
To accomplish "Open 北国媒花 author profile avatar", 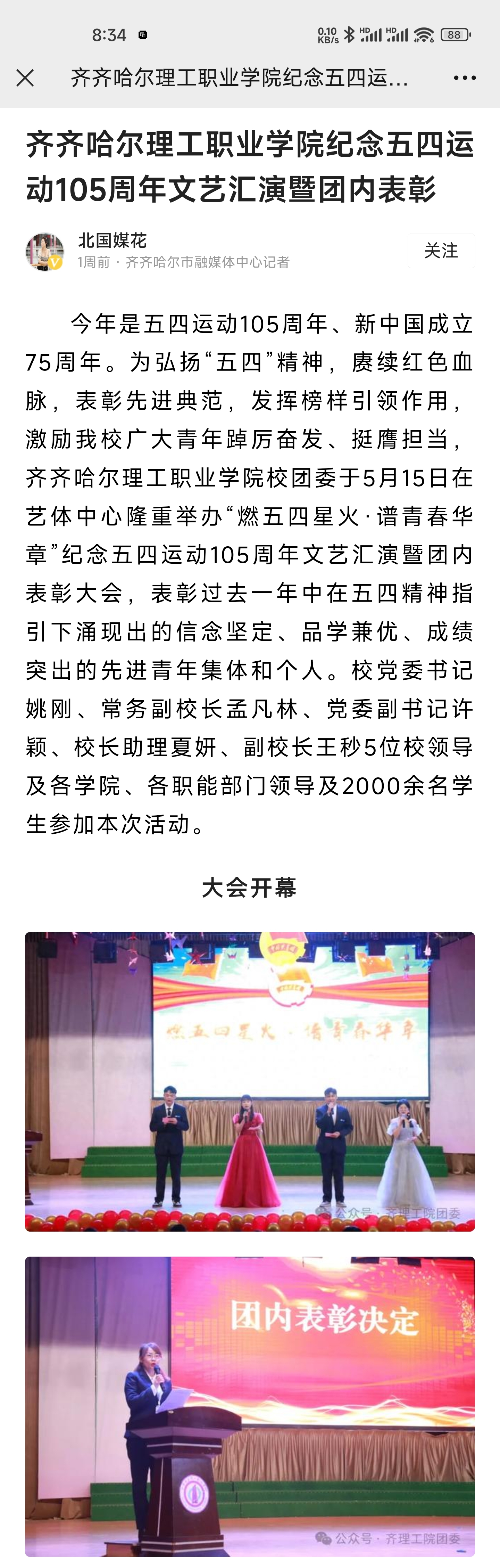I will click(x=44, y=251).
